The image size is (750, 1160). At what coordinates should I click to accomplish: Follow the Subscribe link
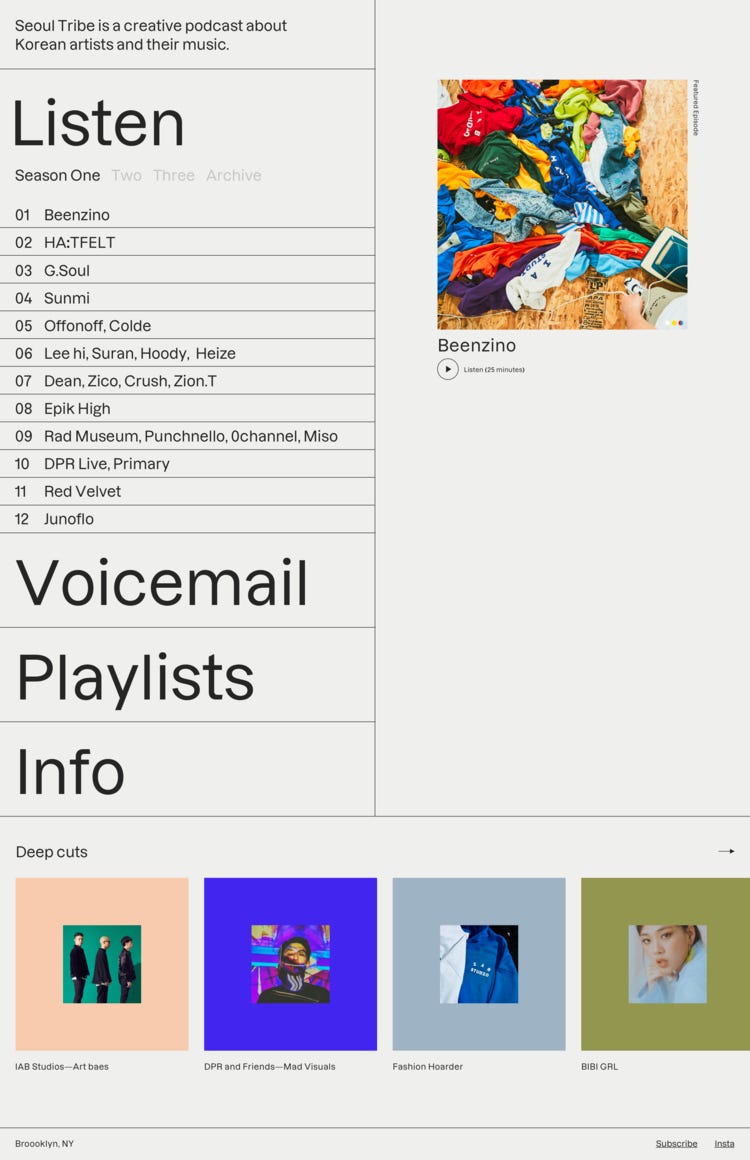[x=676, y=1143]
